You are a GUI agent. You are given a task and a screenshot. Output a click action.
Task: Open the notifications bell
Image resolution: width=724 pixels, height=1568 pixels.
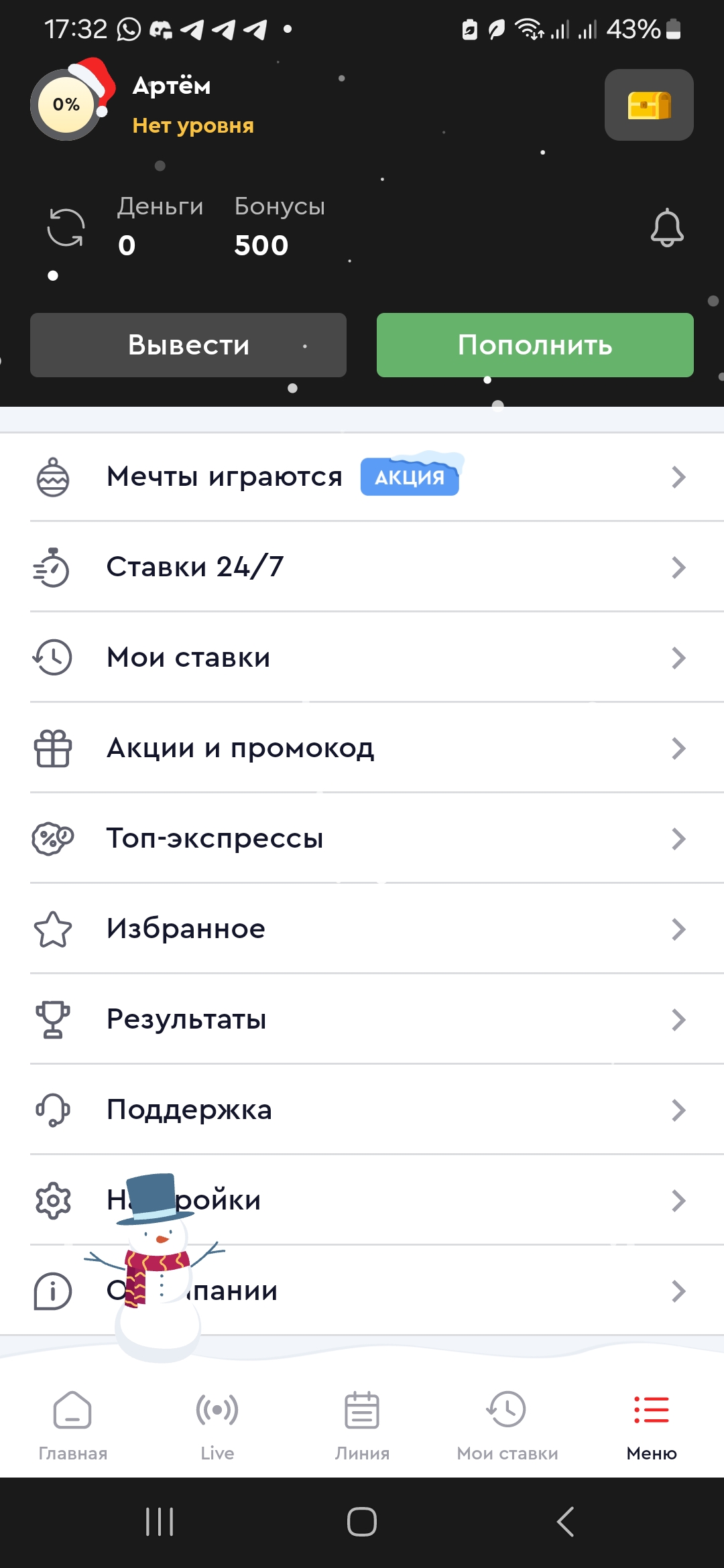click(667, 228)
